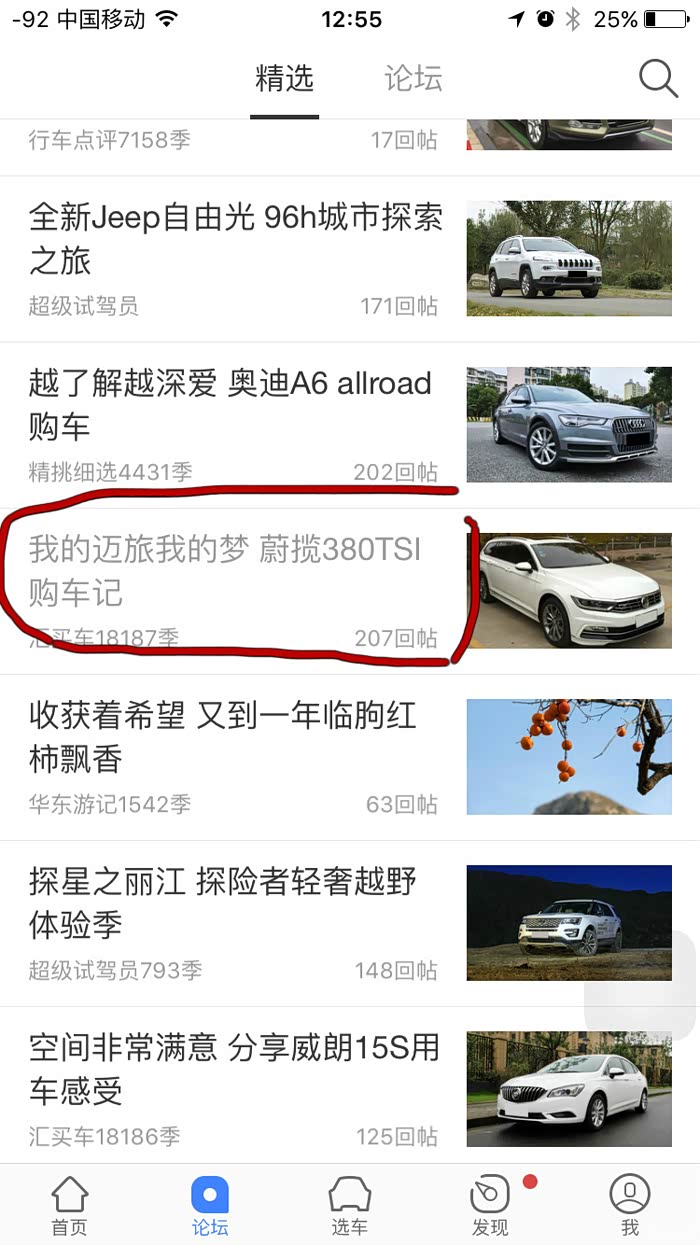700x1245 pixels.
Task: View the 探星之丽江 探险者 post
Action: click(x=223, y=903)
